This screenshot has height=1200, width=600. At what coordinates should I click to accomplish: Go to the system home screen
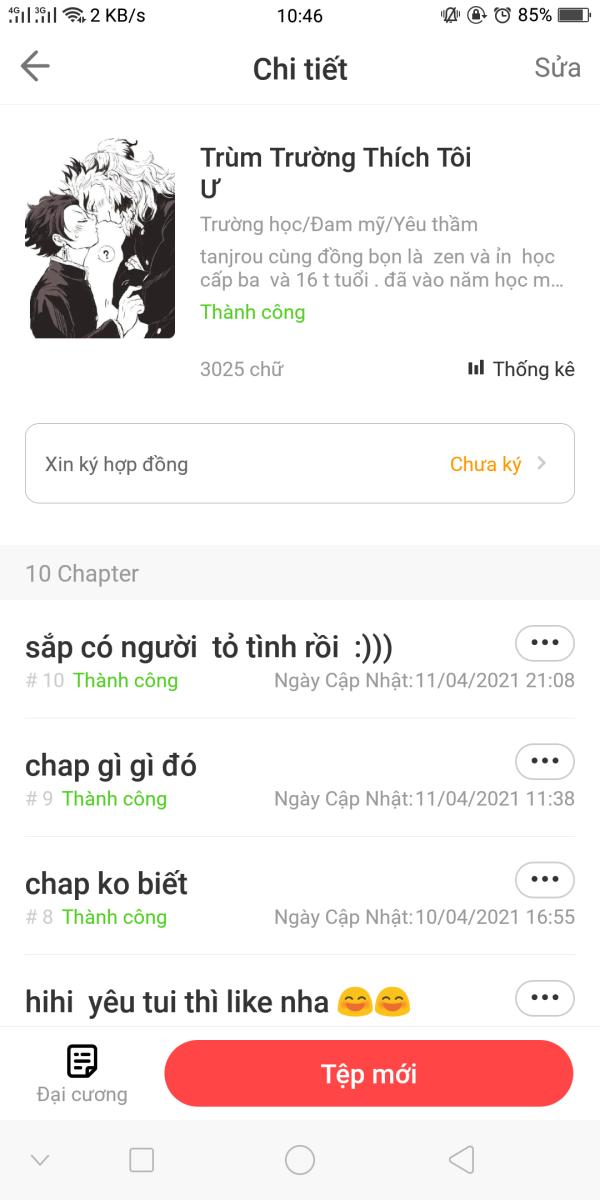(300, 1160)
